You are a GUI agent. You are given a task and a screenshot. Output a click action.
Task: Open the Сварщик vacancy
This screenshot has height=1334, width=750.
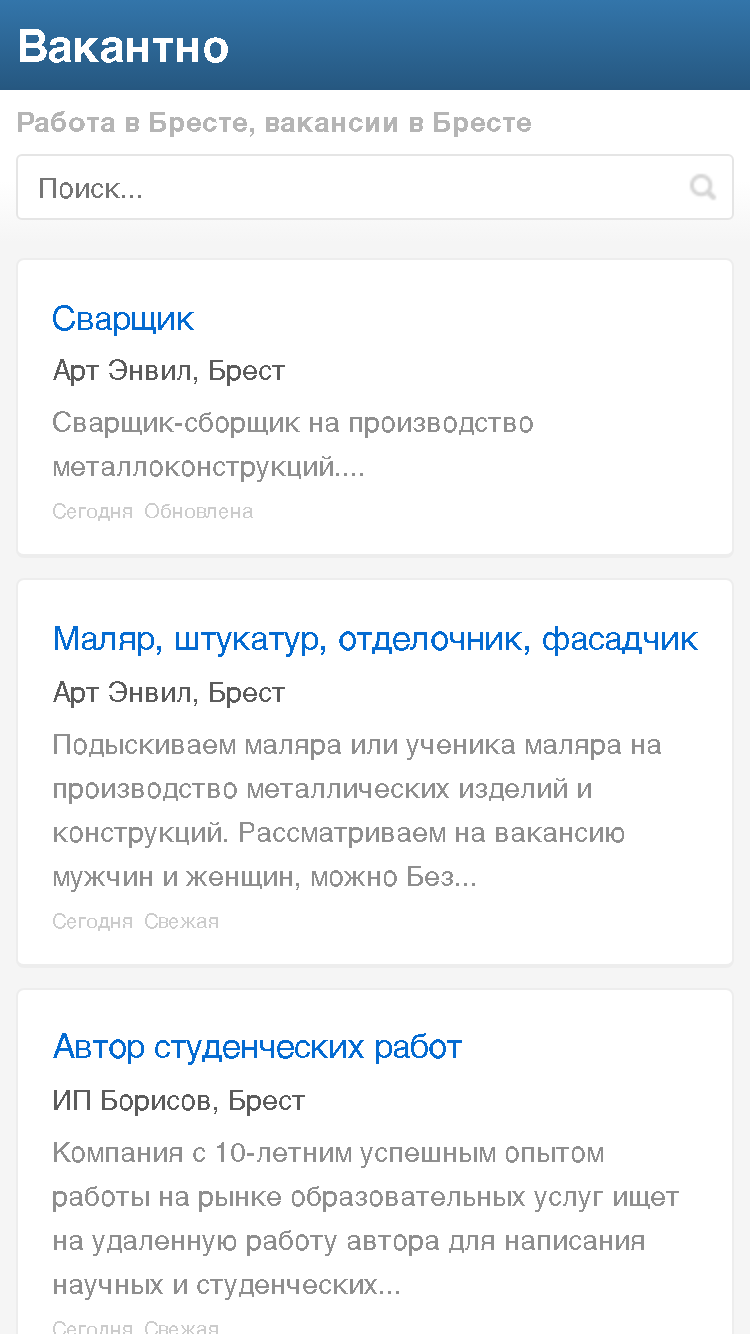(x=123, y=319)
